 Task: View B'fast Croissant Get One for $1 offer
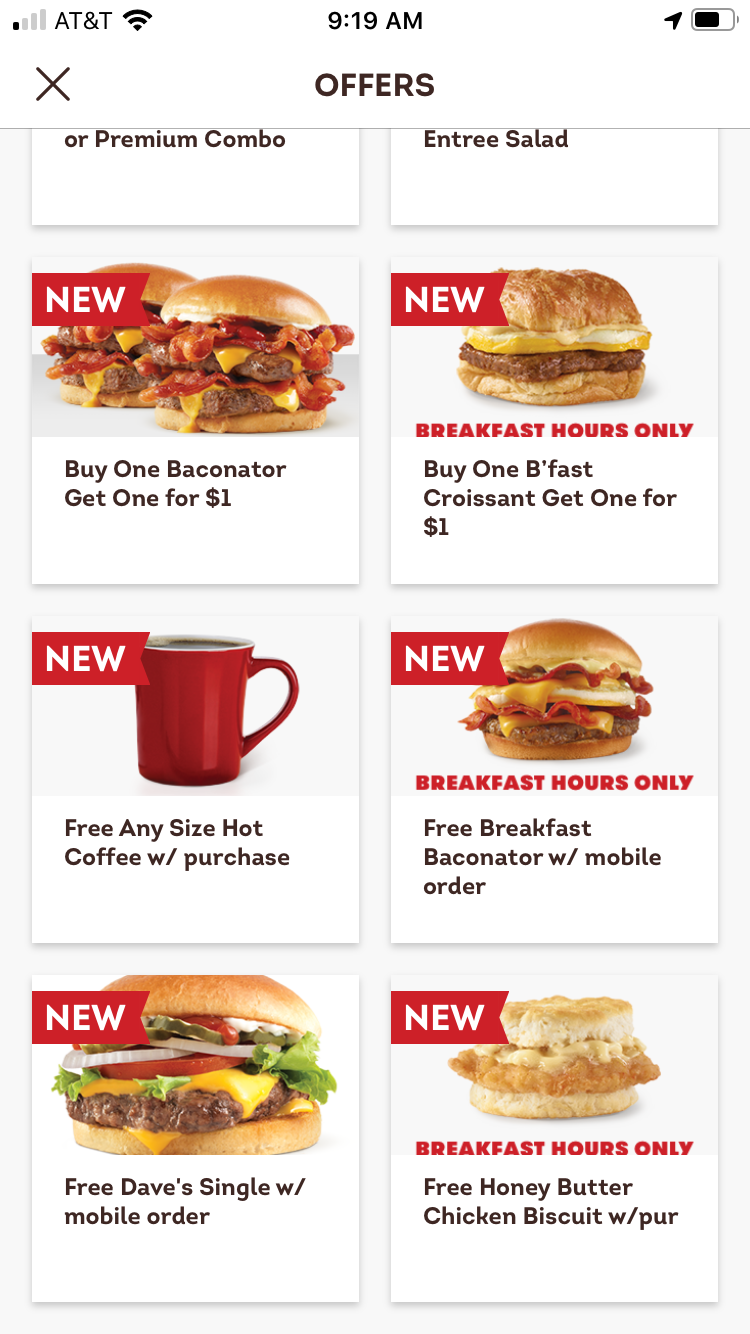(554, 420)
